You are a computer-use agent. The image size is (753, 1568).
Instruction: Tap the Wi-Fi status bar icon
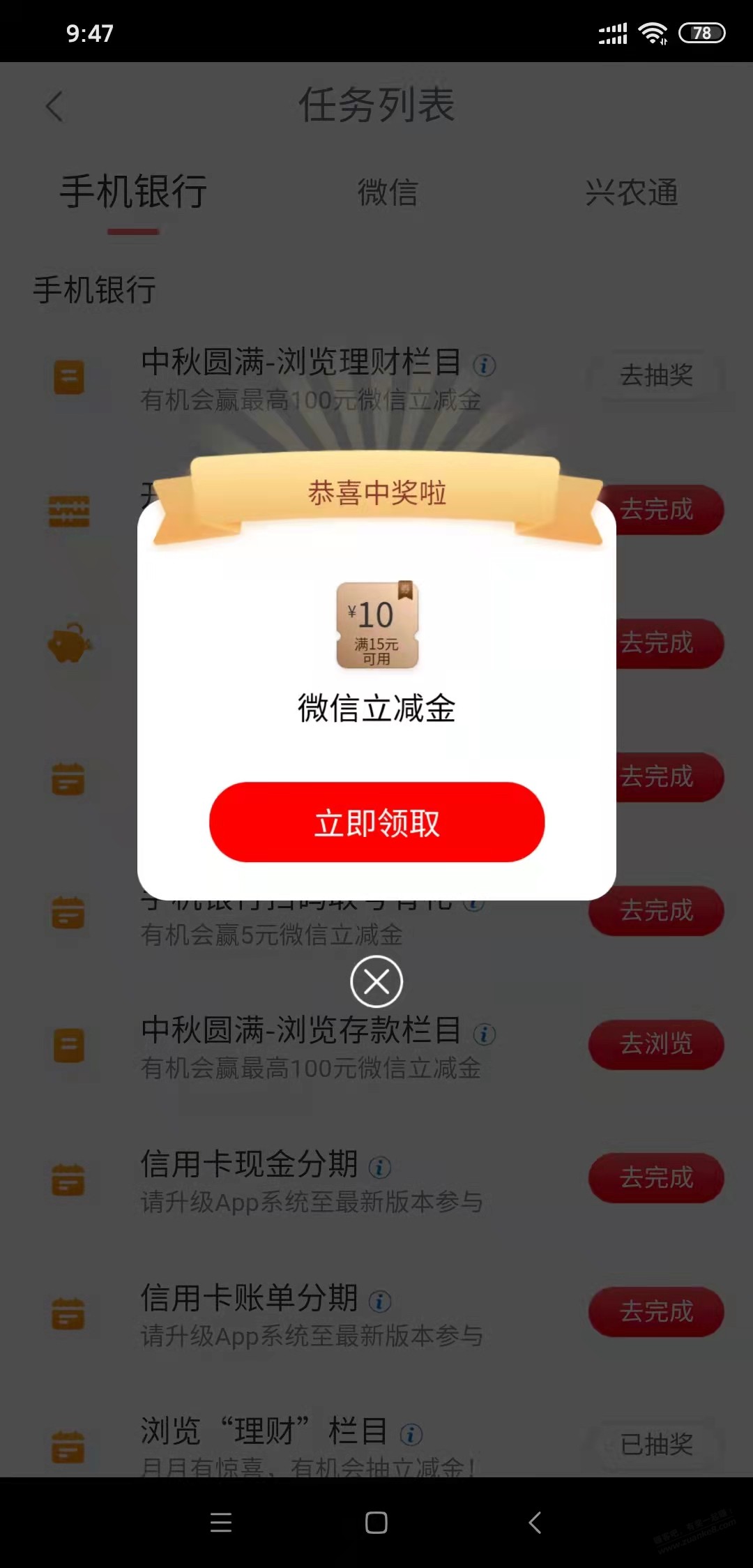652,33
